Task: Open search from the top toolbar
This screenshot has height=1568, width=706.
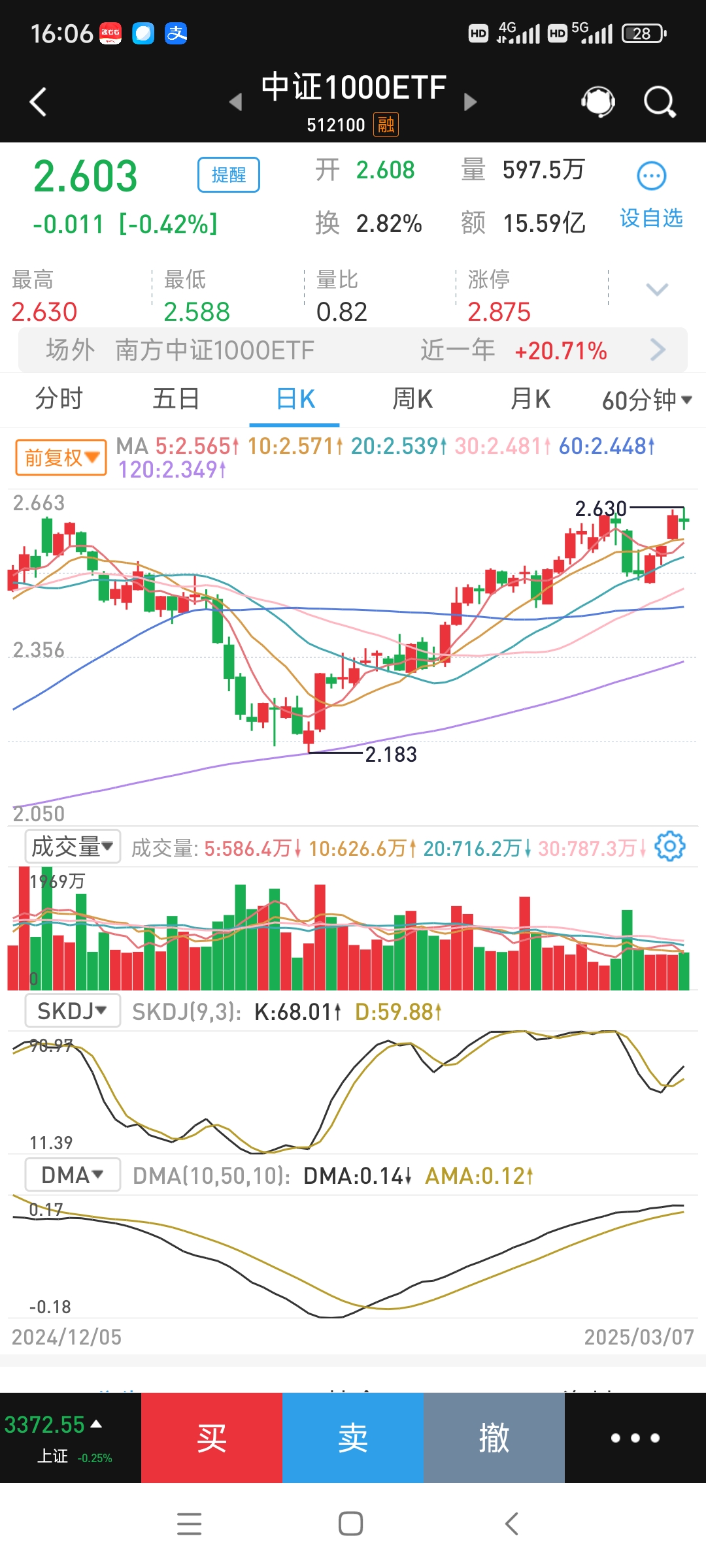Action: [x=660, y=101]
